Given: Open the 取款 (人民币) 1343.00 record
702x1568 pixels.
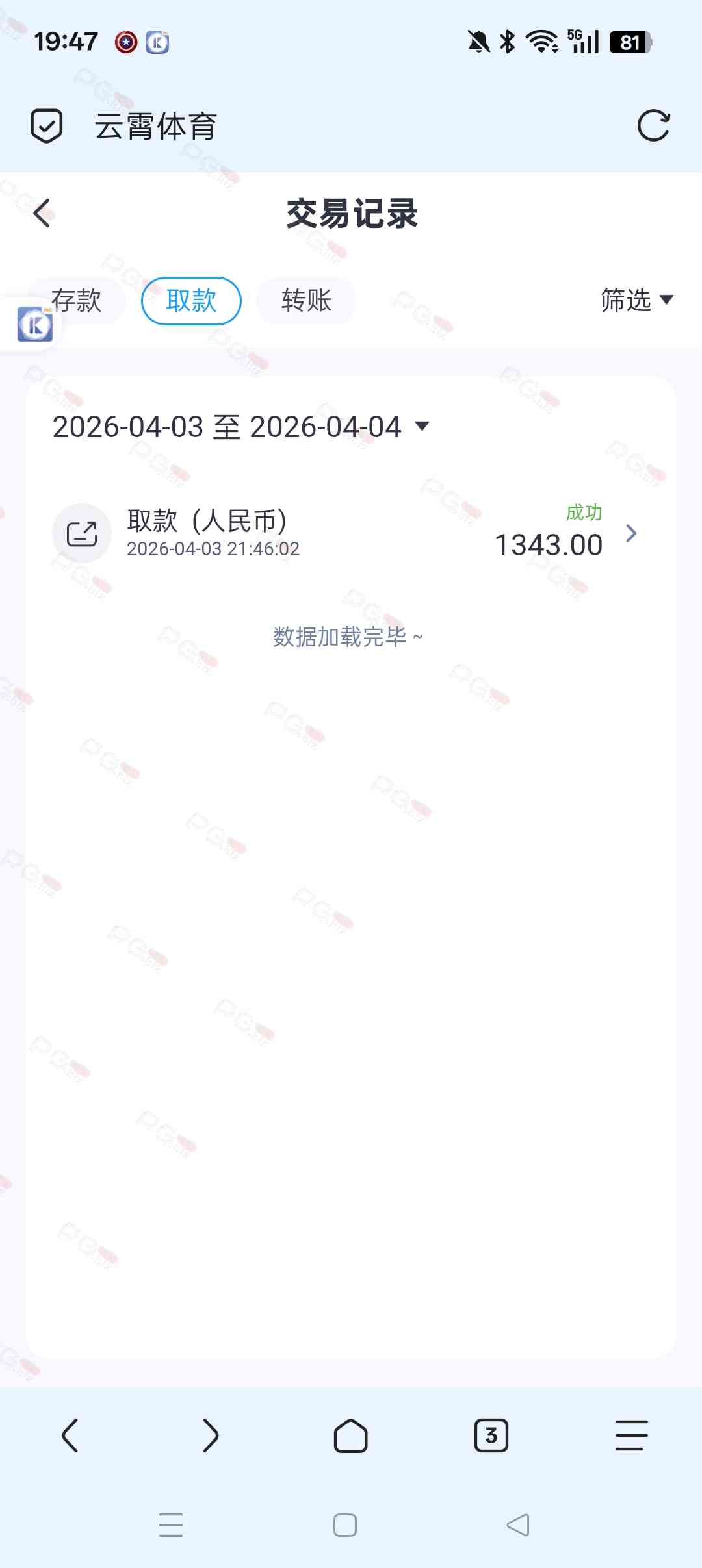Looking at the screenshot, I should (351, 533).
